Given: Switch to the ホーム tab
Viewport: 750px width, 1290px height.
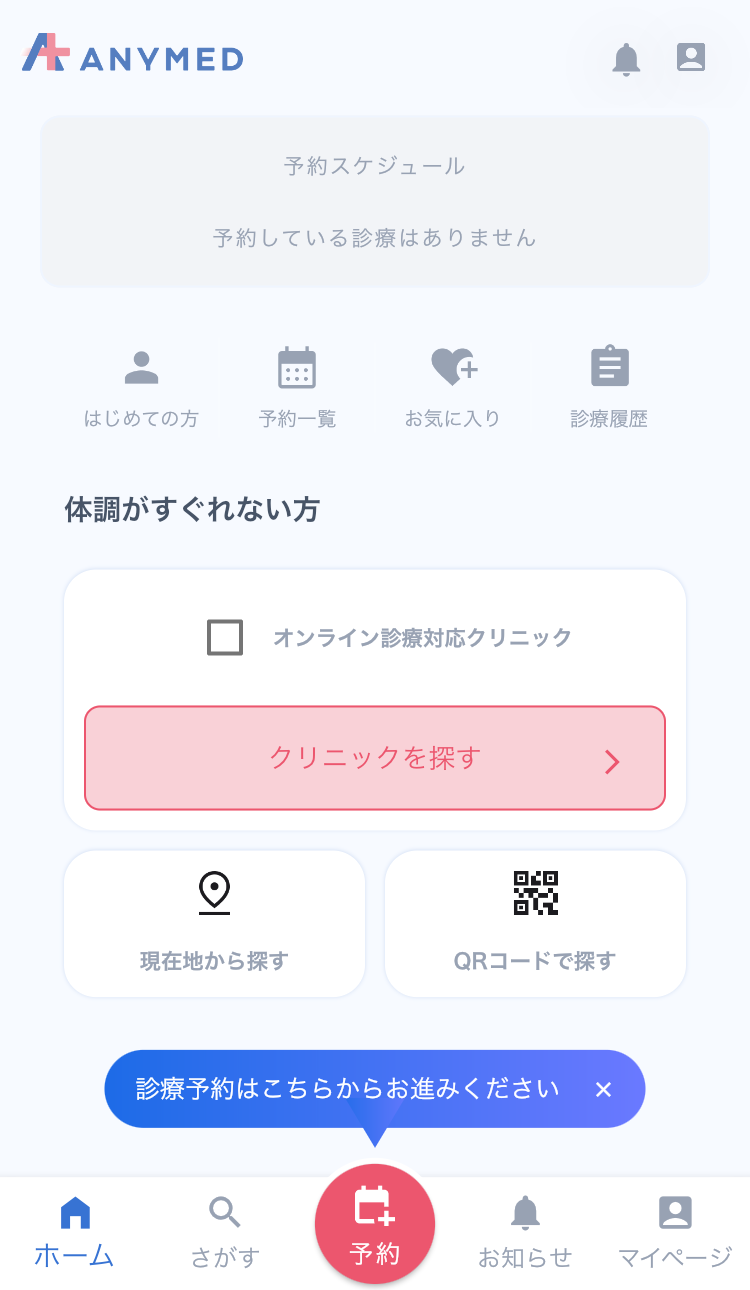Looking at the screenshot, I should pyautogui.click(x=75, y=1233).
